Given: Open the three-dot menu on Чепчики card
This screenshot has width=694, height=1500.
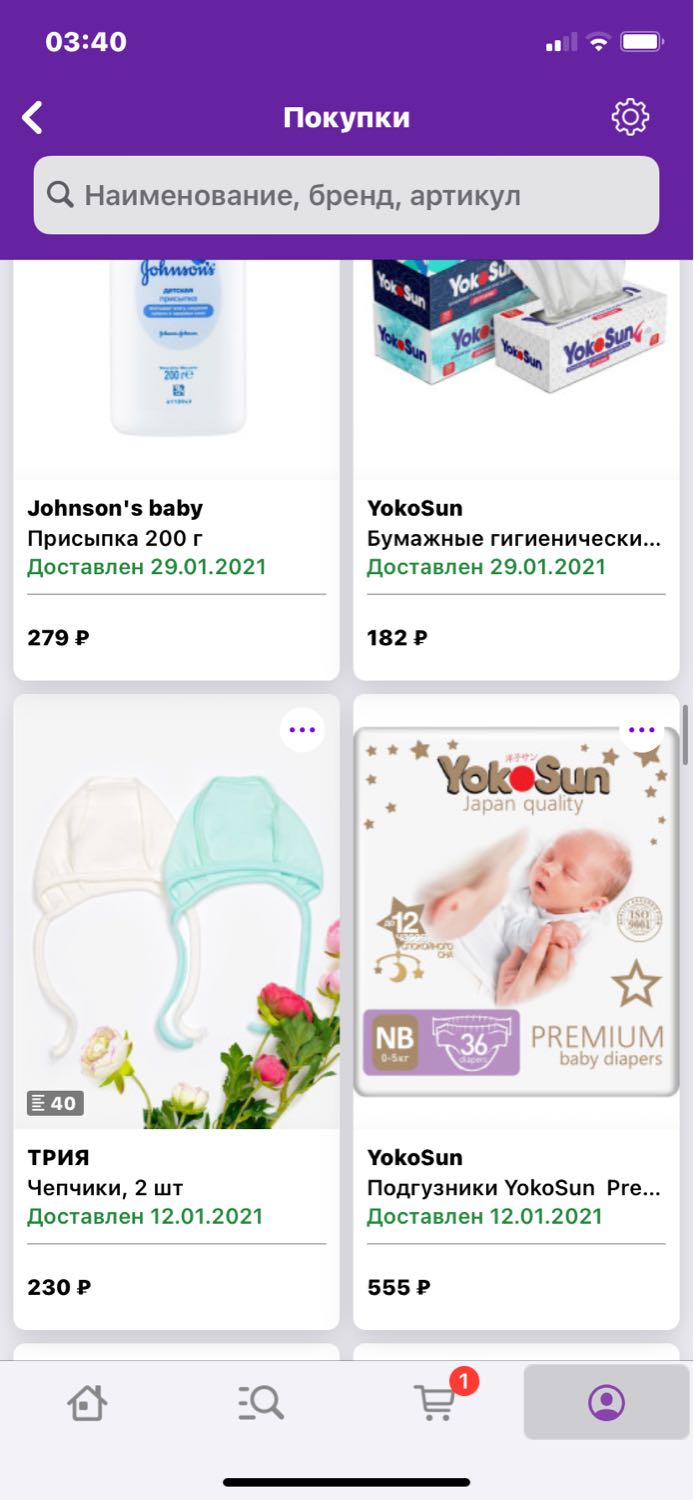Looking at the screenshot, I should [x=302, y=729].
